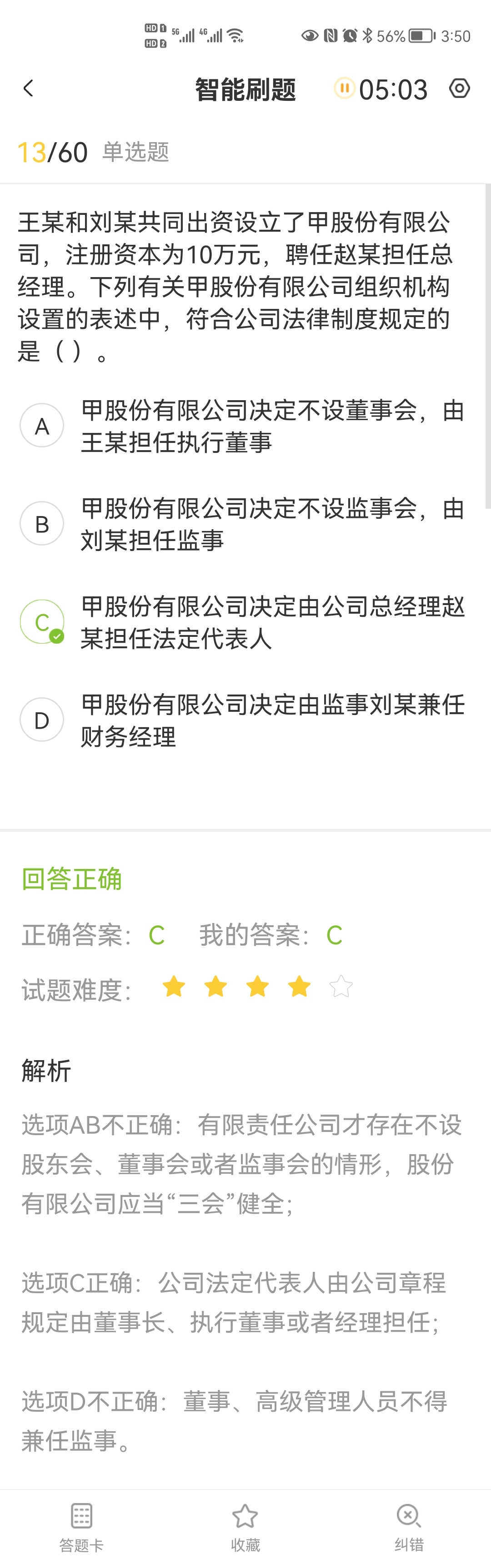Open the settings icon in the header

click(x=459, y=89)
